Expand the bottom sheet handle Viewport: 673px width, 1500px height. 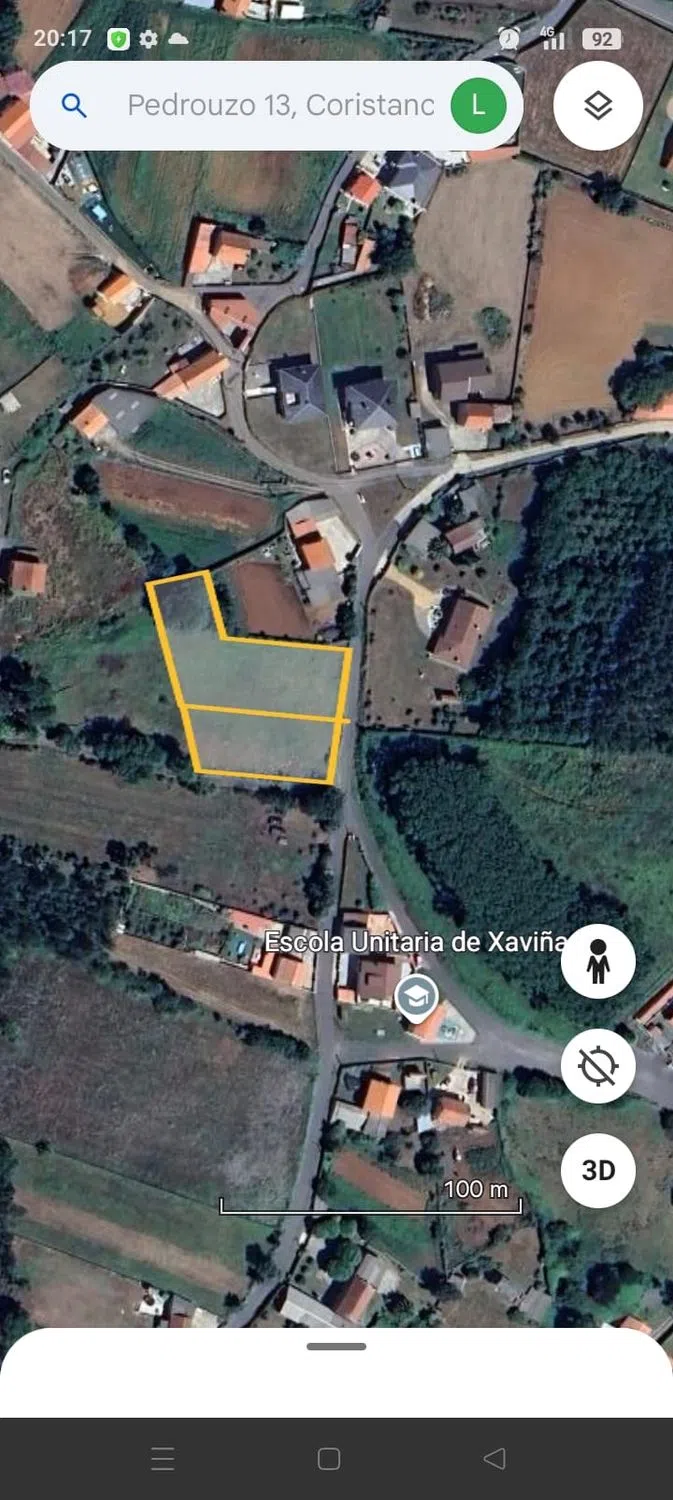tap(336, 1346)
